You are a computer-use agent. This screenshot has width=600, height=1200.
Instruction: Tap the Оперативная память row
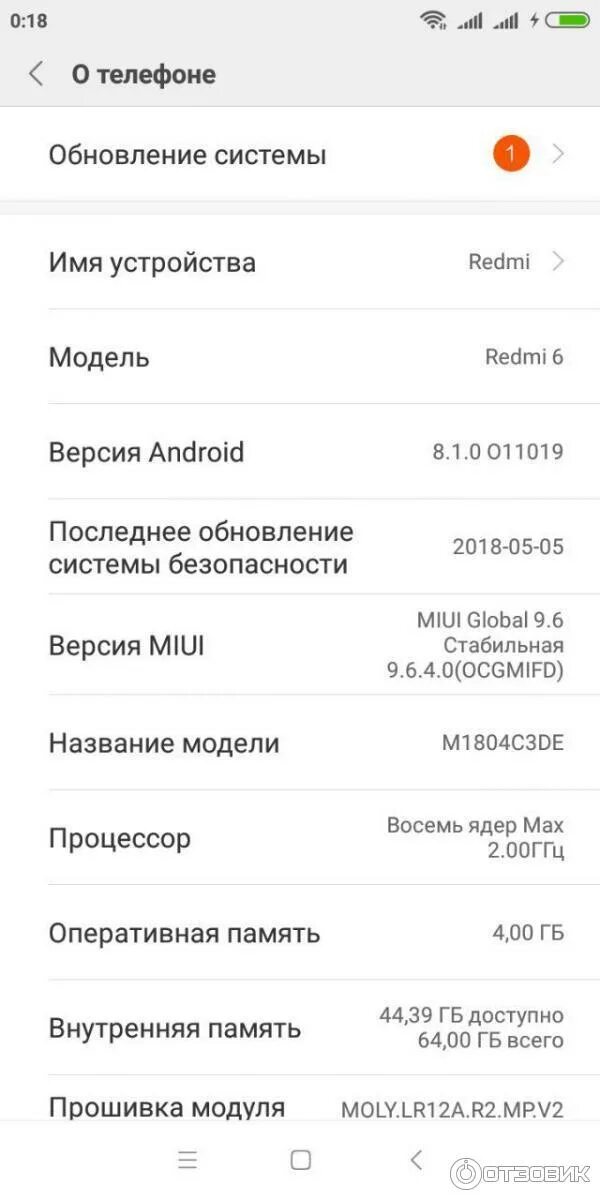coord(300,933)
